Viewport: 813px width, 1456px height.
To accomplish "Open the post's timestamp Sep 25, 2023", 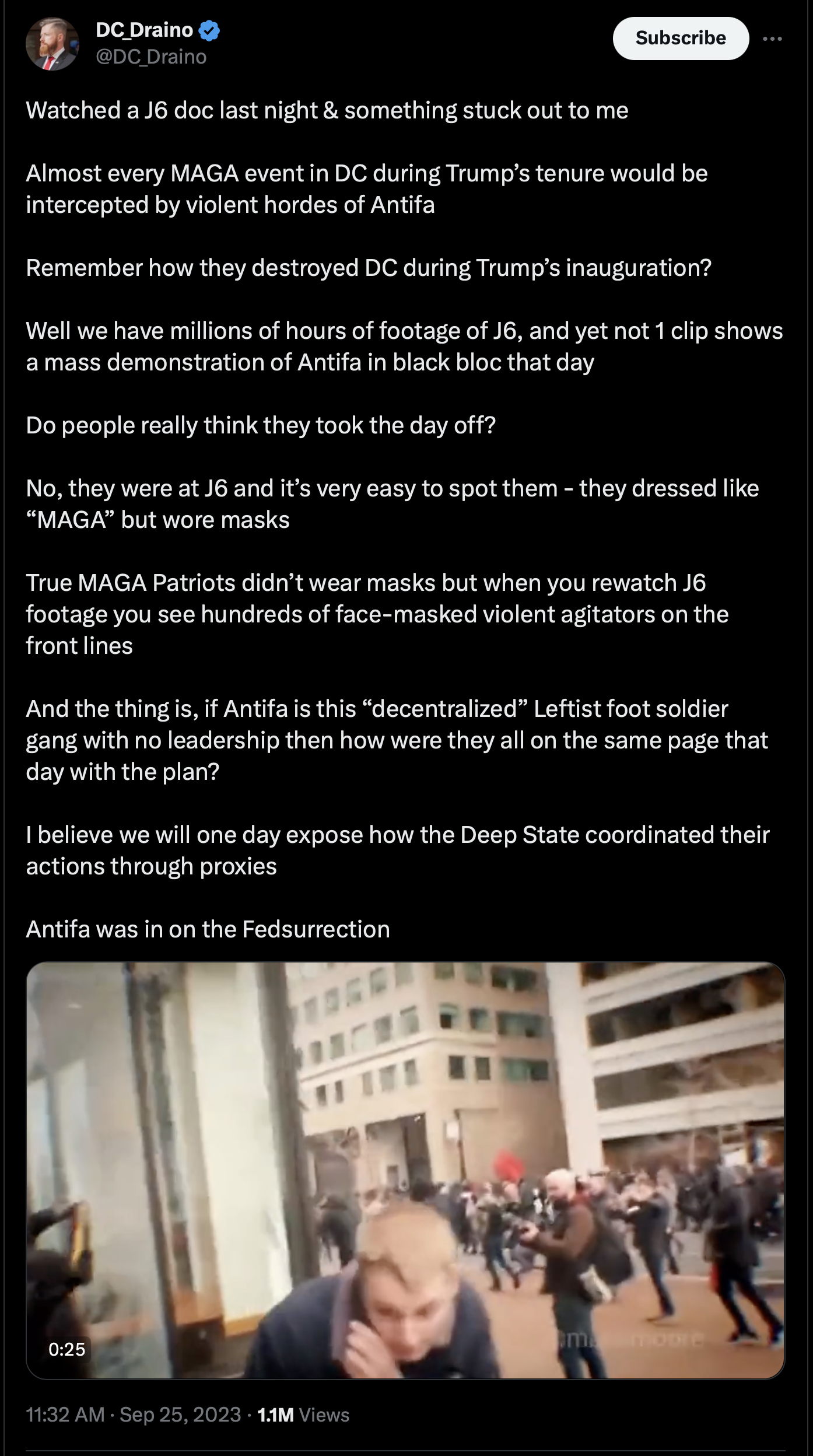I will click(x=134, y=1415).
